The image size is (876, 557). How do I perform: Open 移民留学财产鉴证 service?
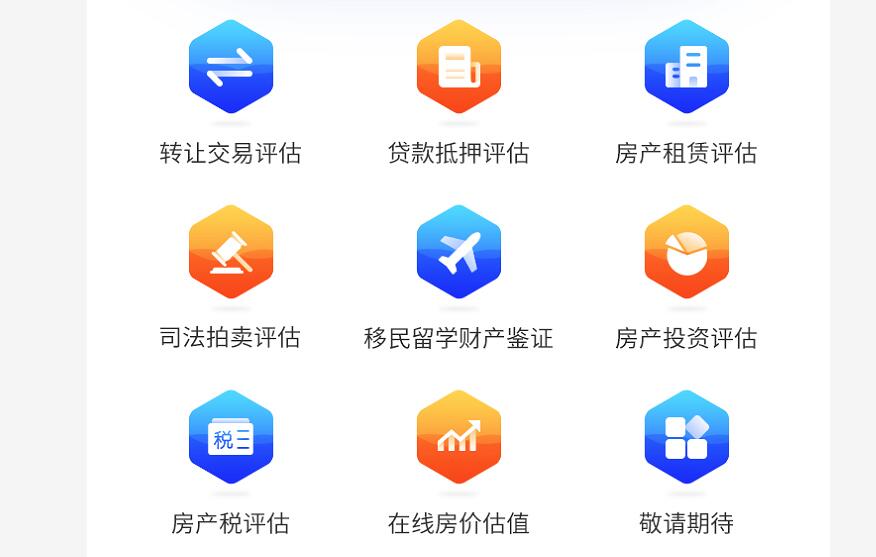(x=459, y=252)
